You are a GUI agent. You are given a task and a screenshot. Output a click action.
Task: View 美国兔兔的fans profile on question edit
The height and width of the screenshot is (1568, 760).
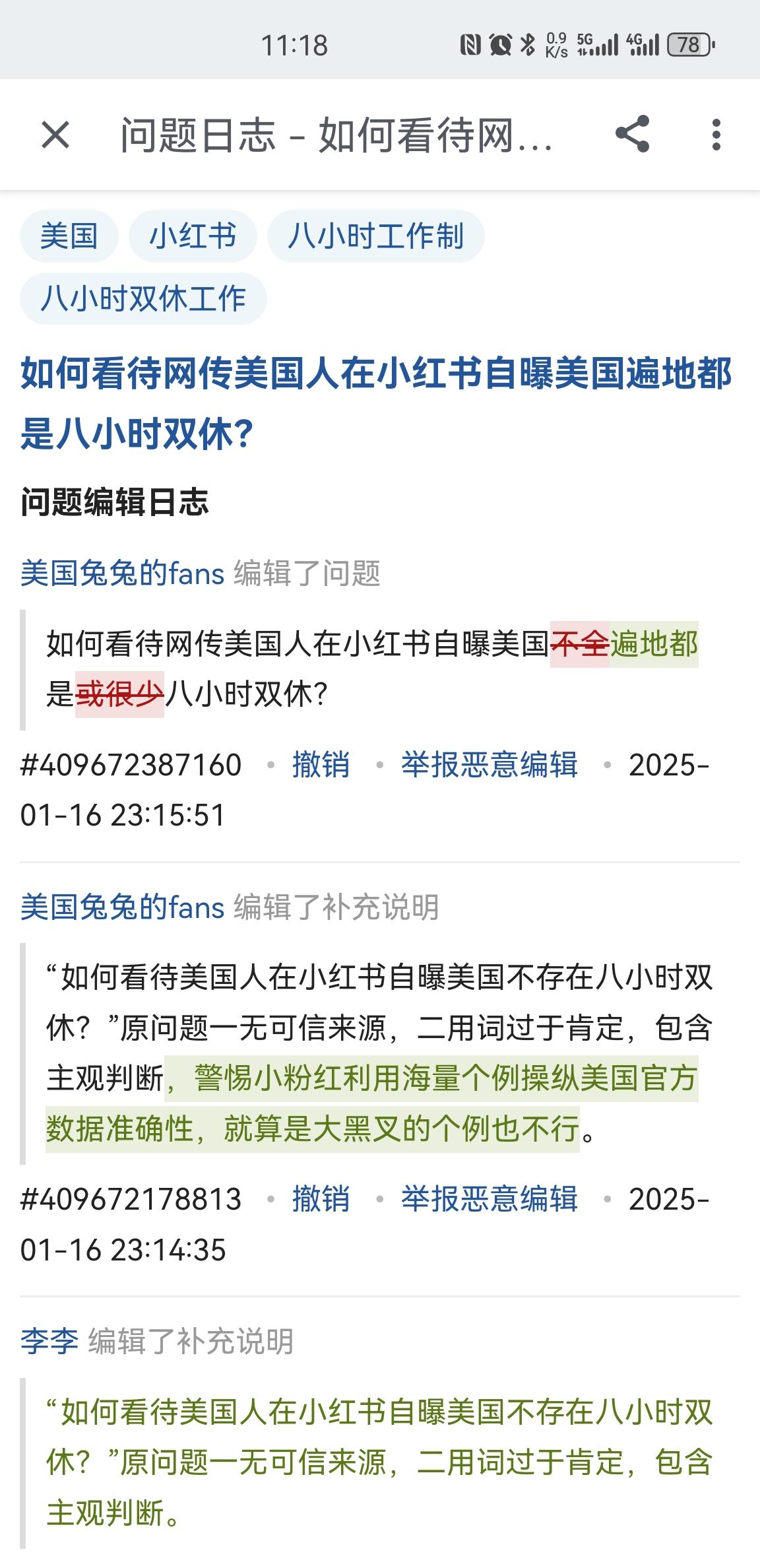pyautogui.click(x=122, y=573)
